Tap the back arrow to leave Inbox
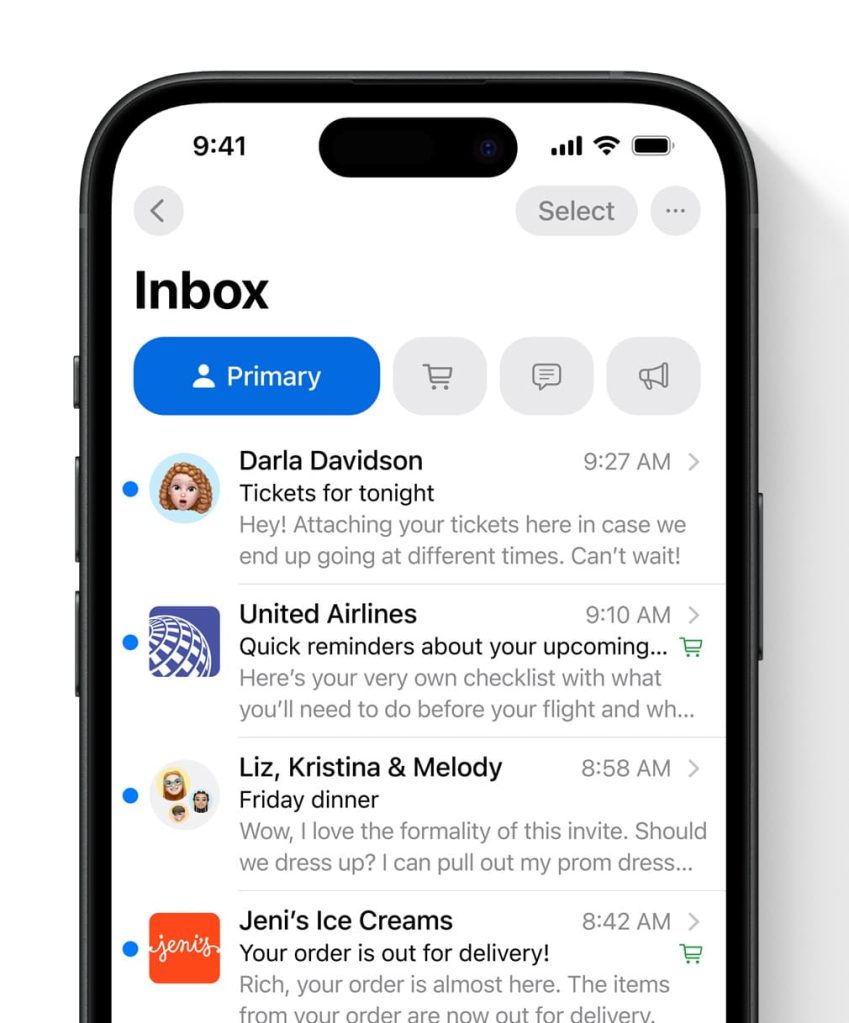Screen dimensions: 849x1023 click(158, 211)
